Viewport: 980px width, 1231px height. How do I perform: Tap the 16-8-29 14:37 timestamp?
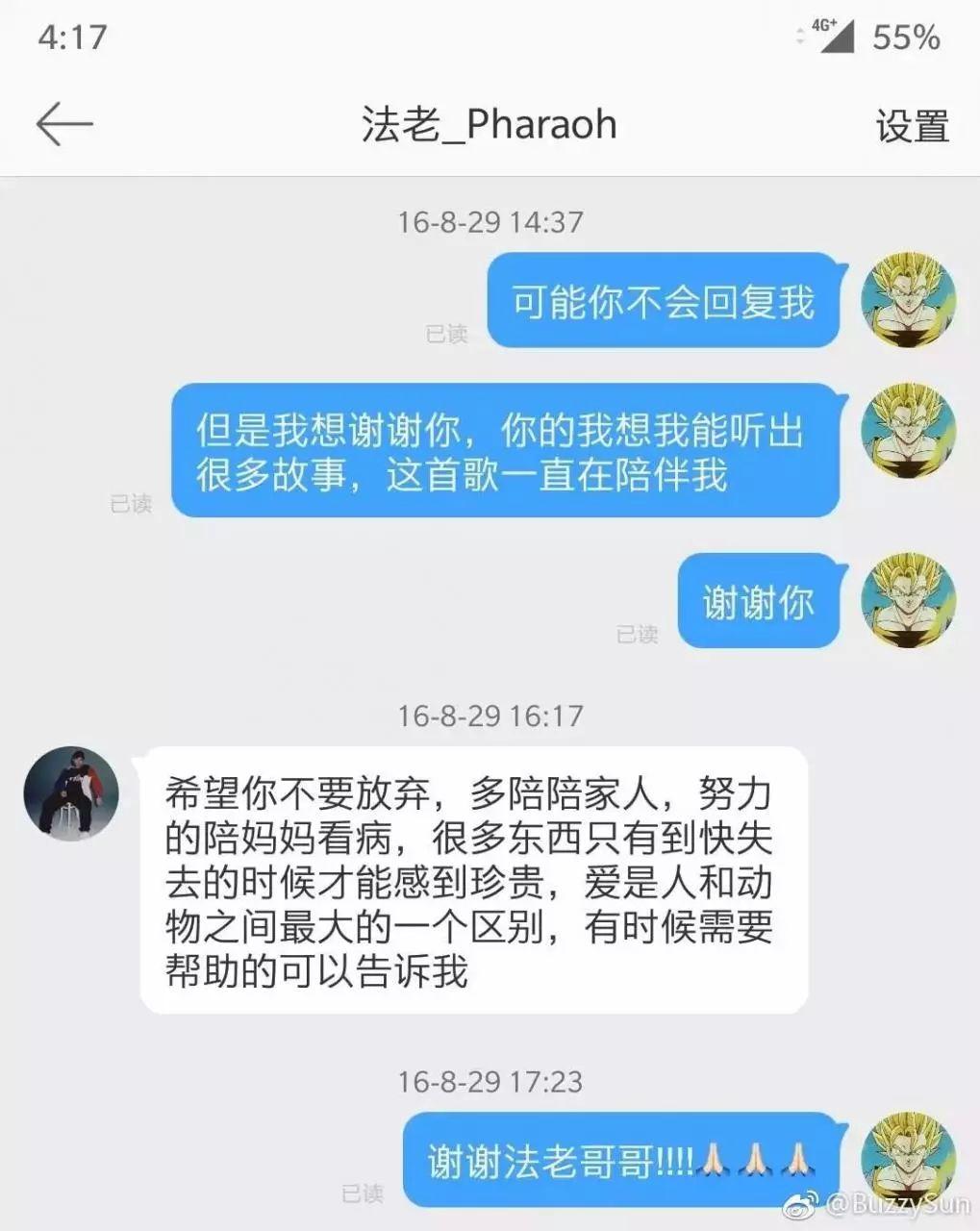(x=489, y=221)
